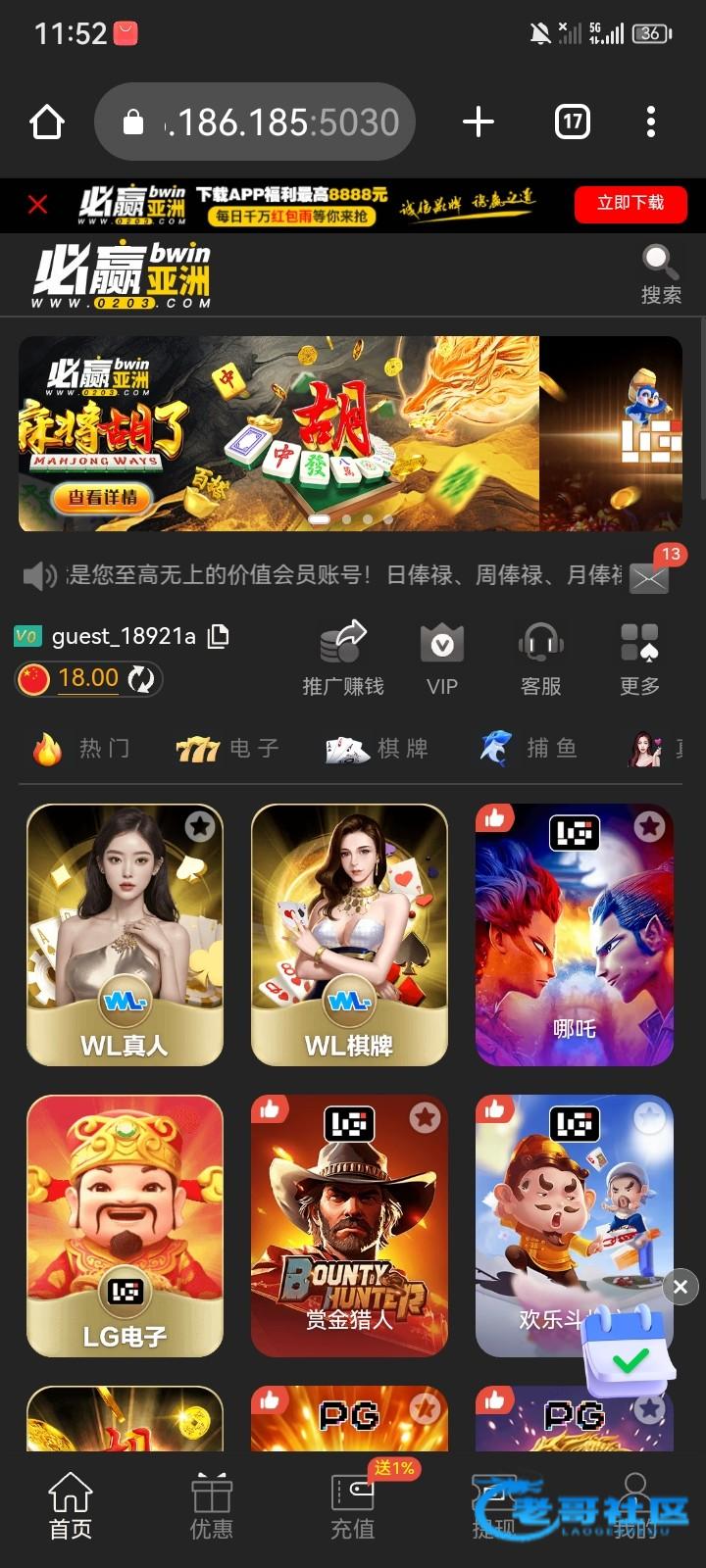Image resolution: width=706 pixels, height=1568 pixels.
Task: Open the 搜索 search icon
Action: tap(660, 275)
